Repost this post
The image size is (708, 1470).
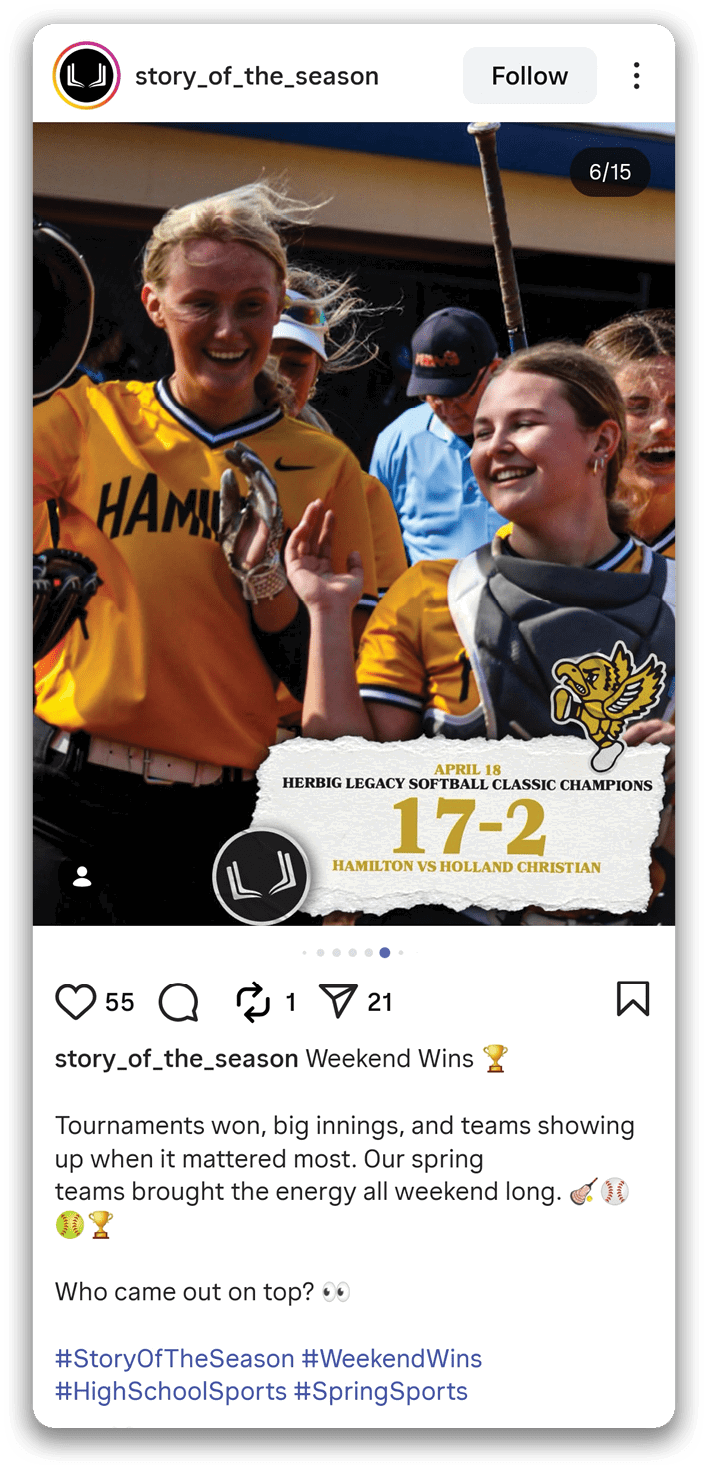tap(253, 1001)
